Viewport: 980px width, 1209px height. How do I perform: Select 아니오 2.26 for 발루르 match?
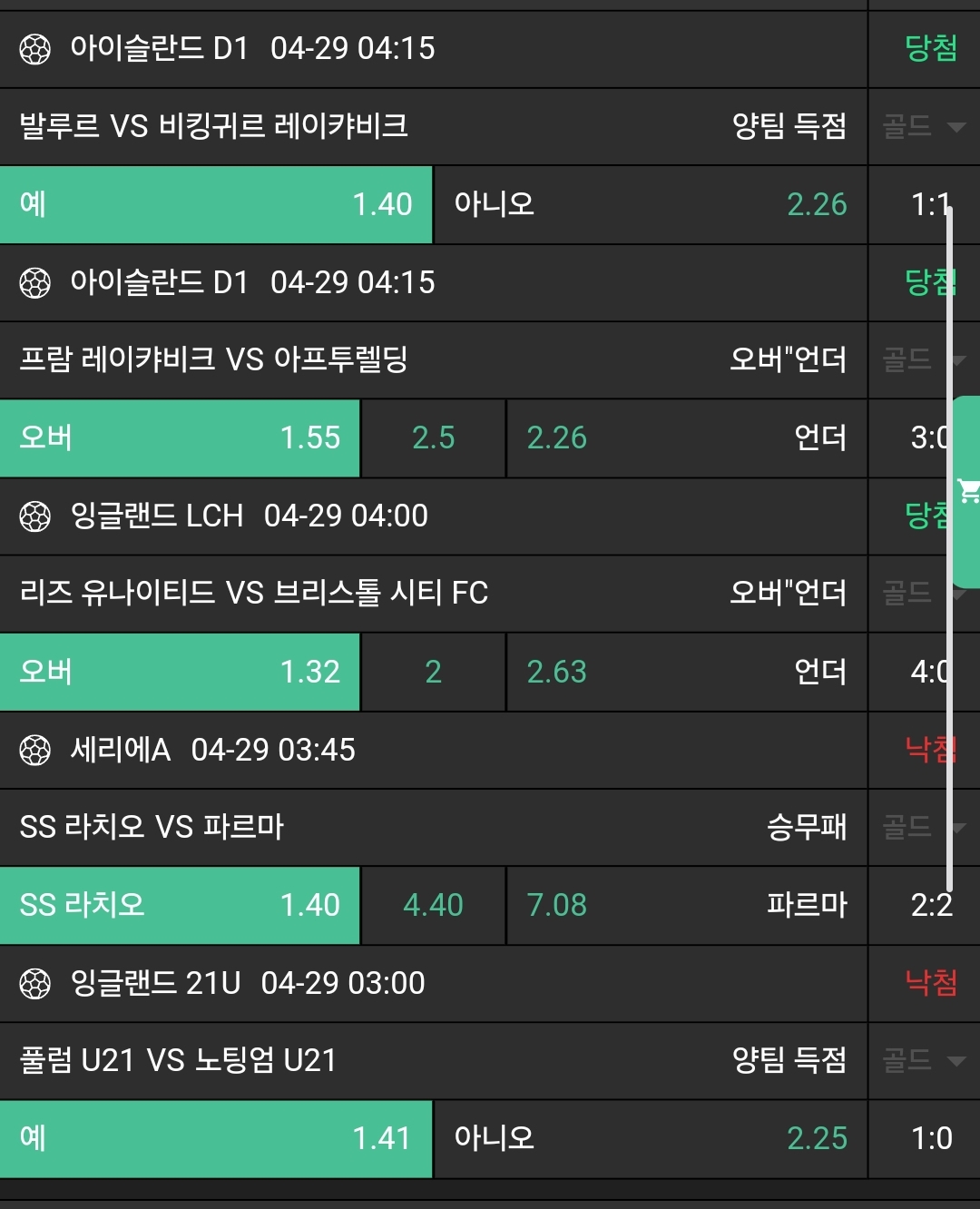click(x=650, y=204)
